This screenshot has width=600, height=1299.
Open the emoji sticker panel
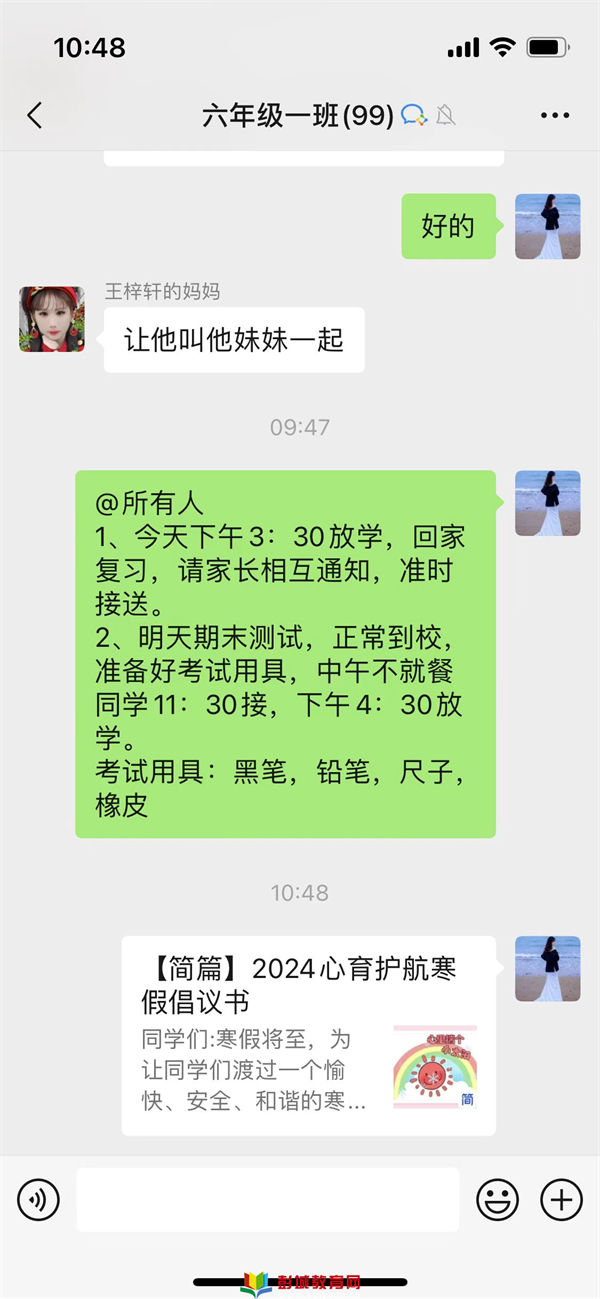click(x=497, y=1198)
